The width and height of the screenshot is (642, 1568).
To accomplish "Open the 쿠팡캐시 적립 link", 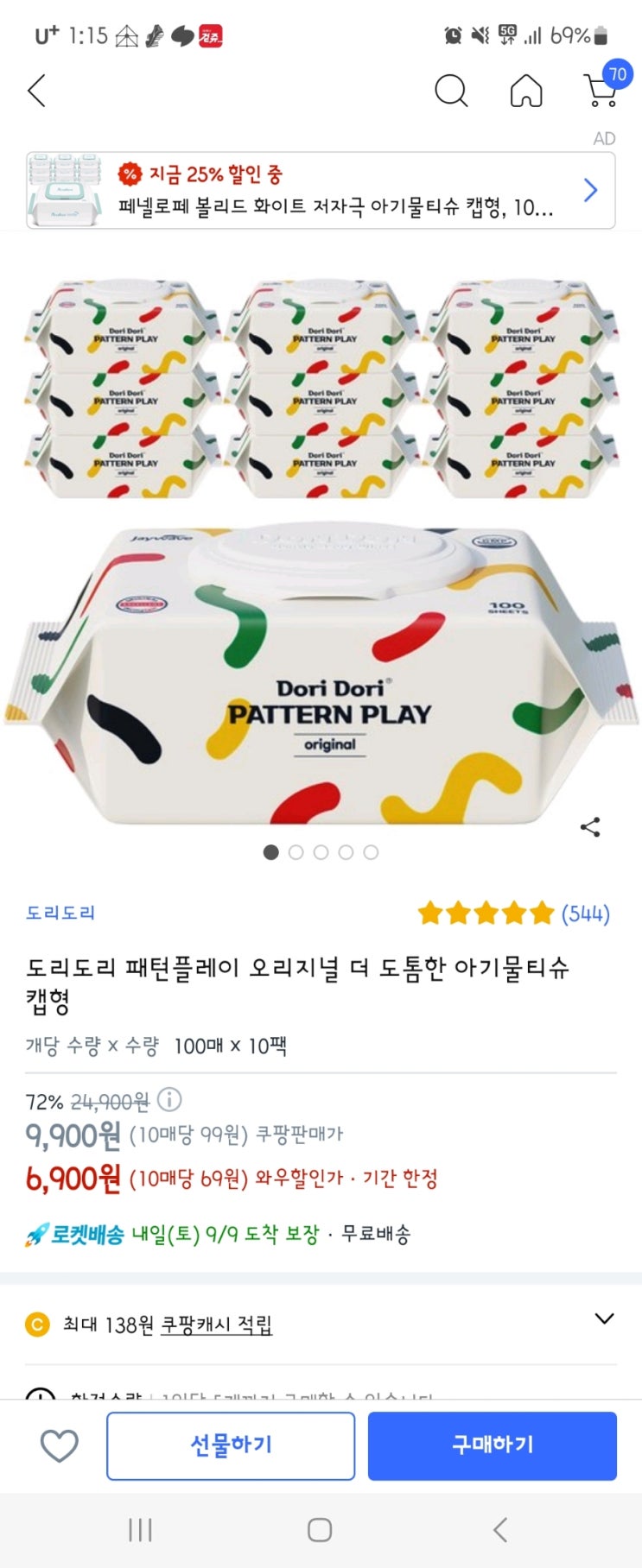I will coord(216,1325).
